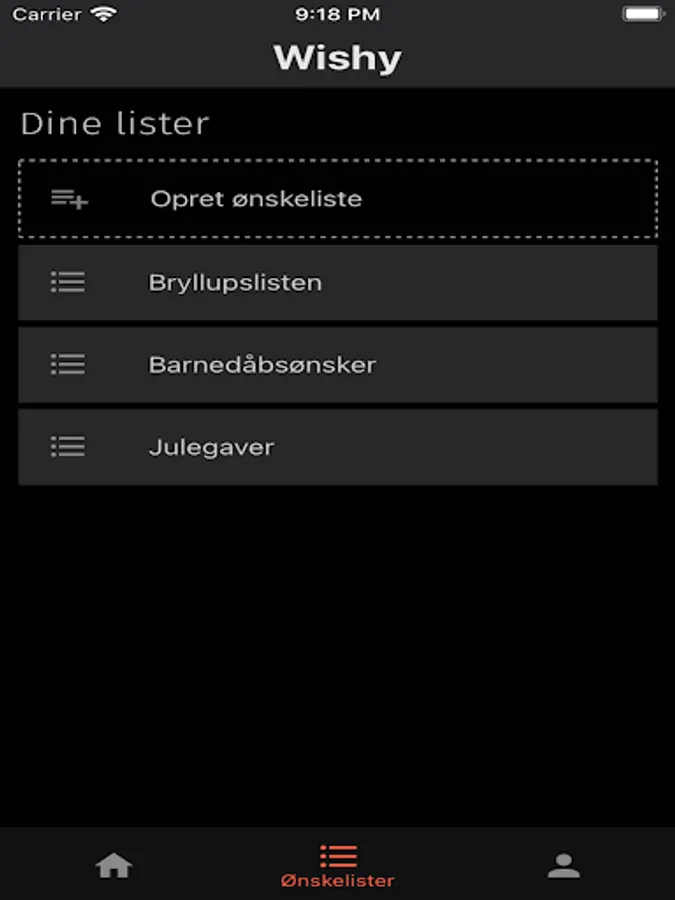
Task: Switch to the Ønskelister tab
Action: (x=338, y=866)
